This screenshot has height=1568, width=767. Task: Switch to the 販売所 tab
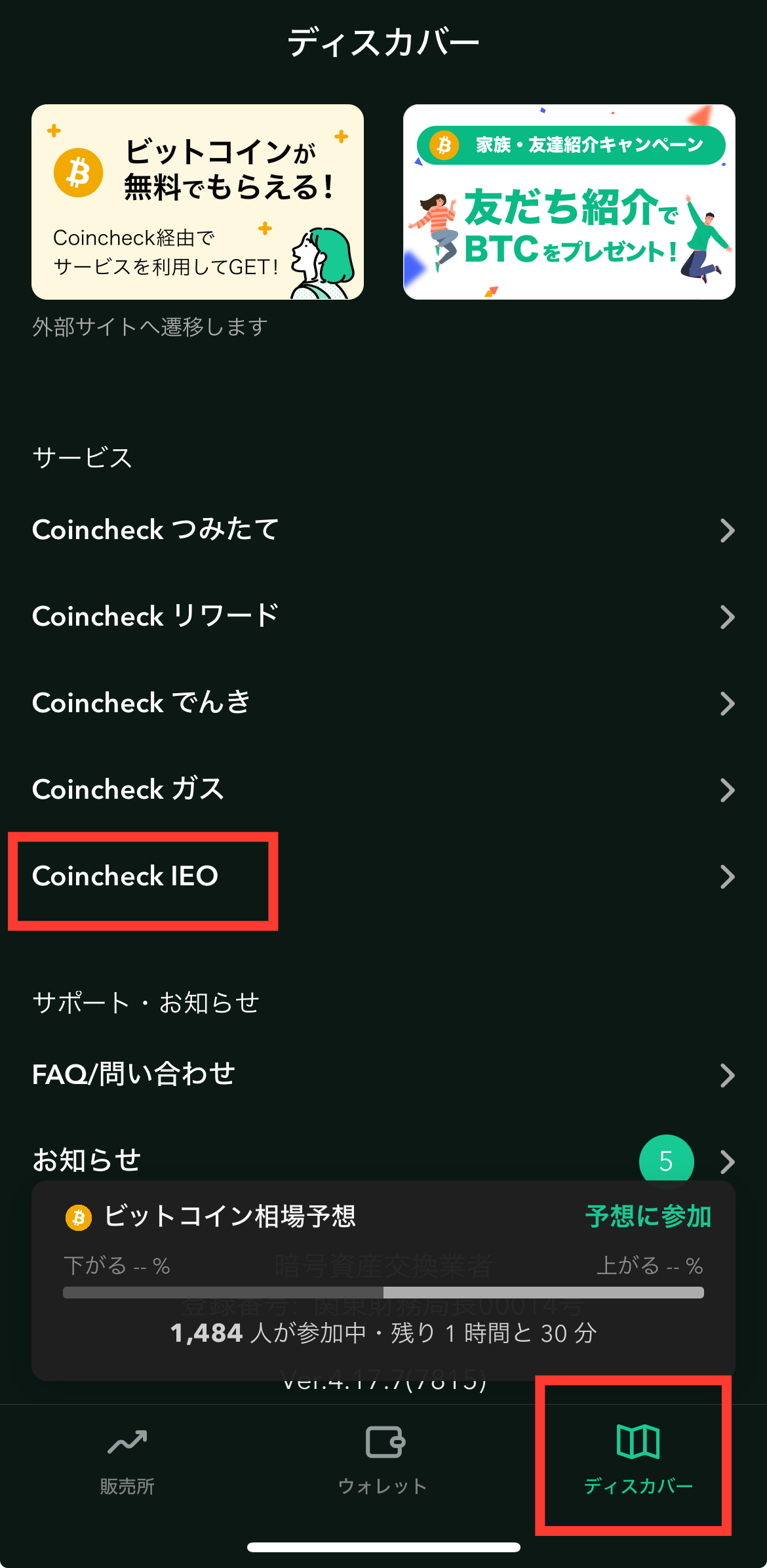point(127,1456)
